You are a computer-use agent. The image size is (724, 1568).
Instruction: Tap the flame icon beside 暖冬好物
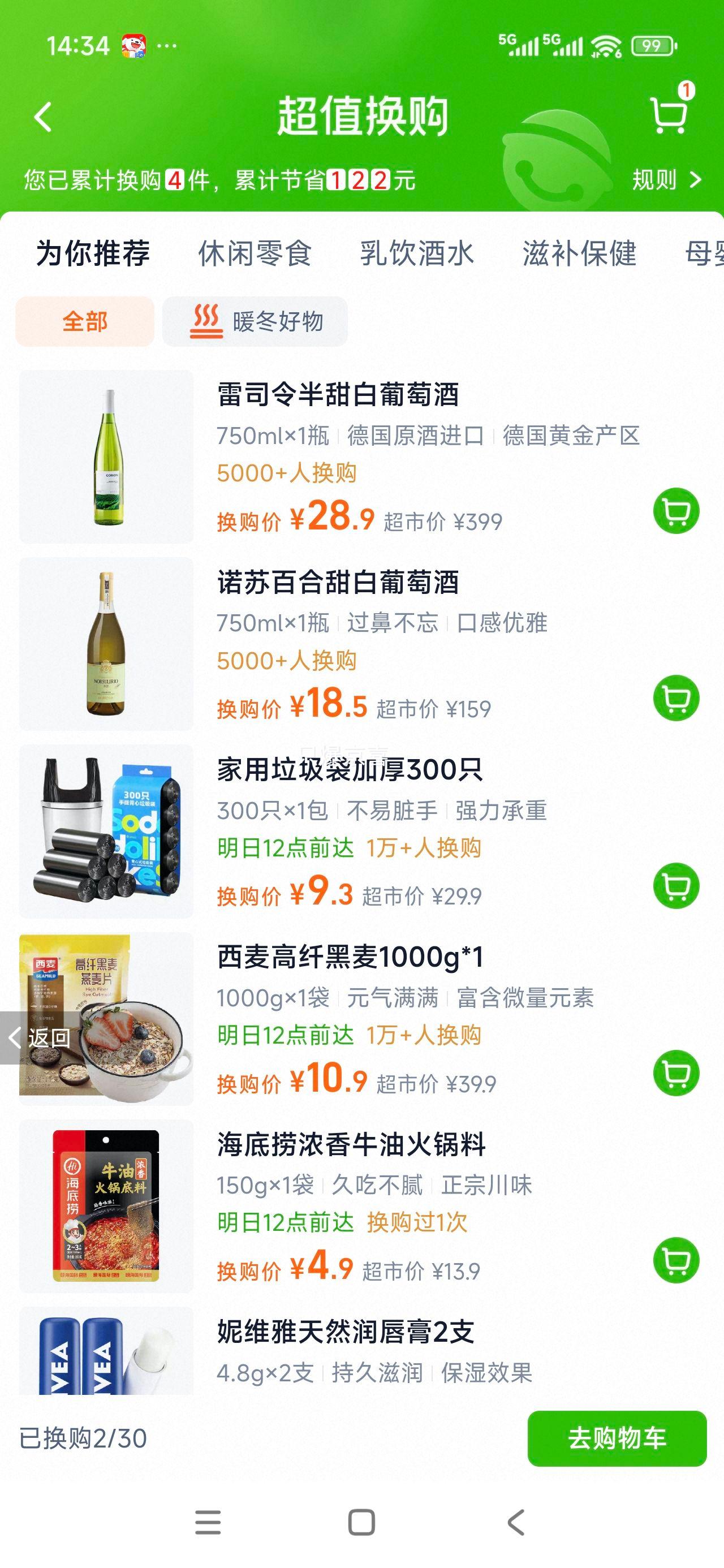tap(205, 321)
